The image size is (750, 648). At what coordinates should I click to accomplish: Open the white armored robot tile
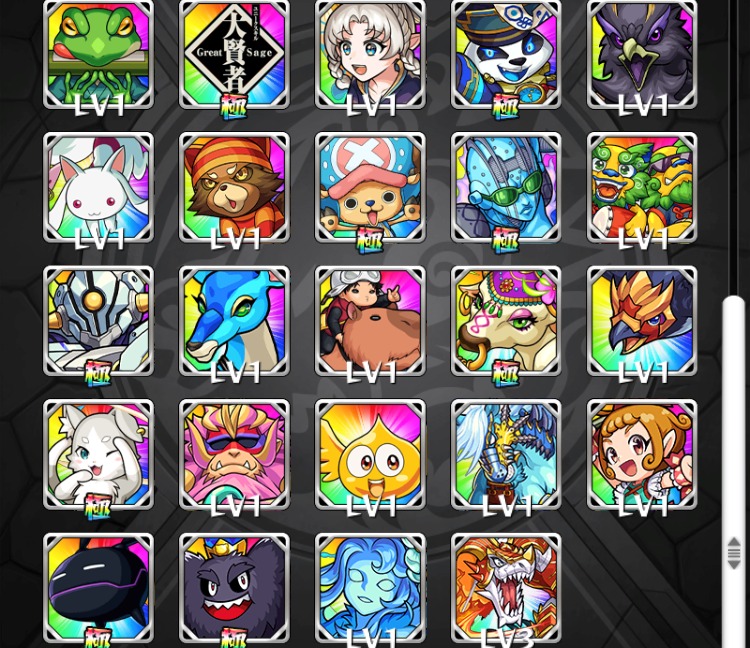(x=98, y=321)
